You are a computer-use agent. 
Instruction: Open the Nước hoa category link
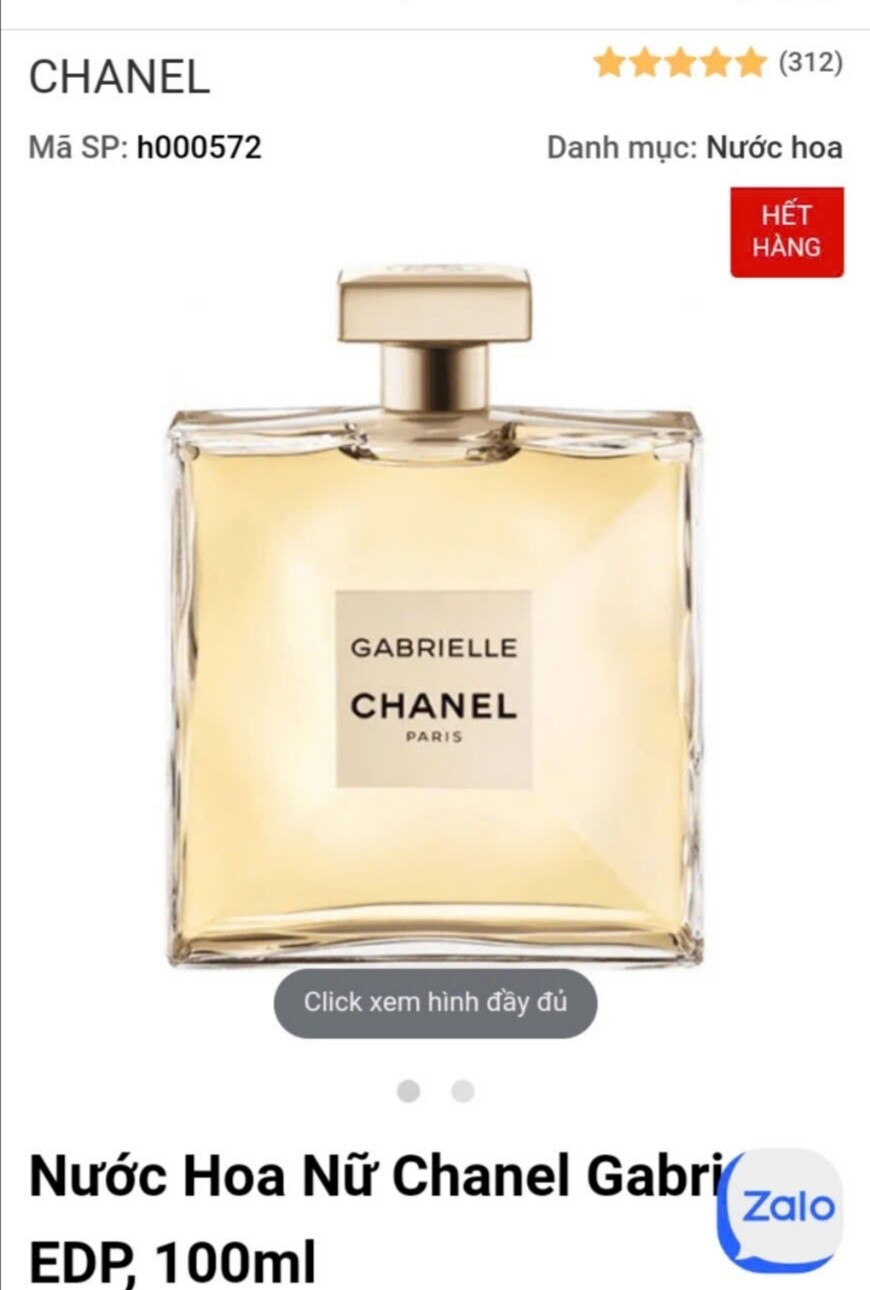tap(774, 148)
